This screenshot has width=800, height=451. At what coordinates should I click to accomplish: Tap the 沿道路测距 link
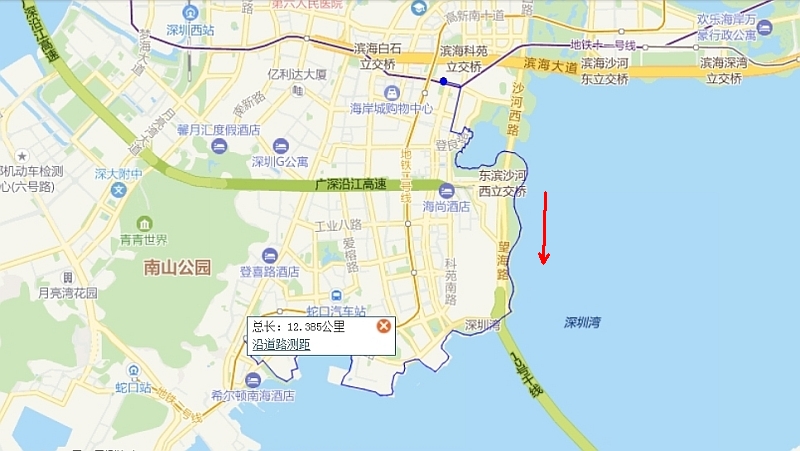tap(281, 344)
